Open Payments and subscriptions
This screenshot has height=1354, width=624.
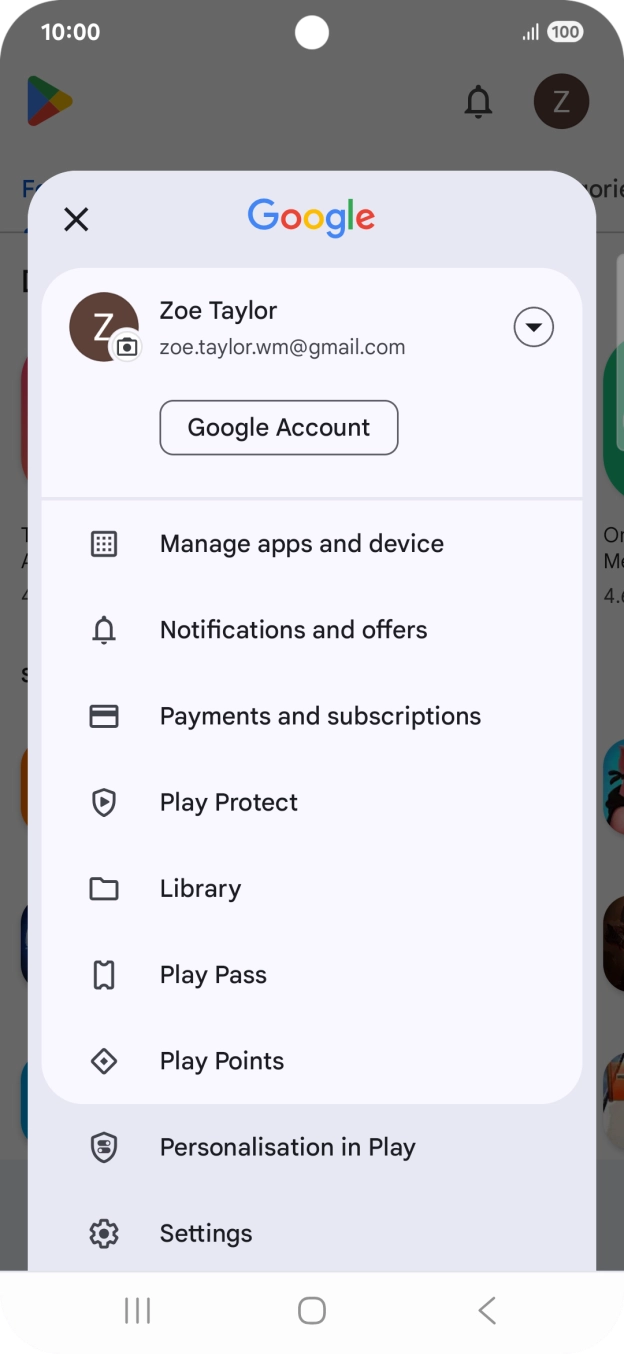click(x=320, y=716)
